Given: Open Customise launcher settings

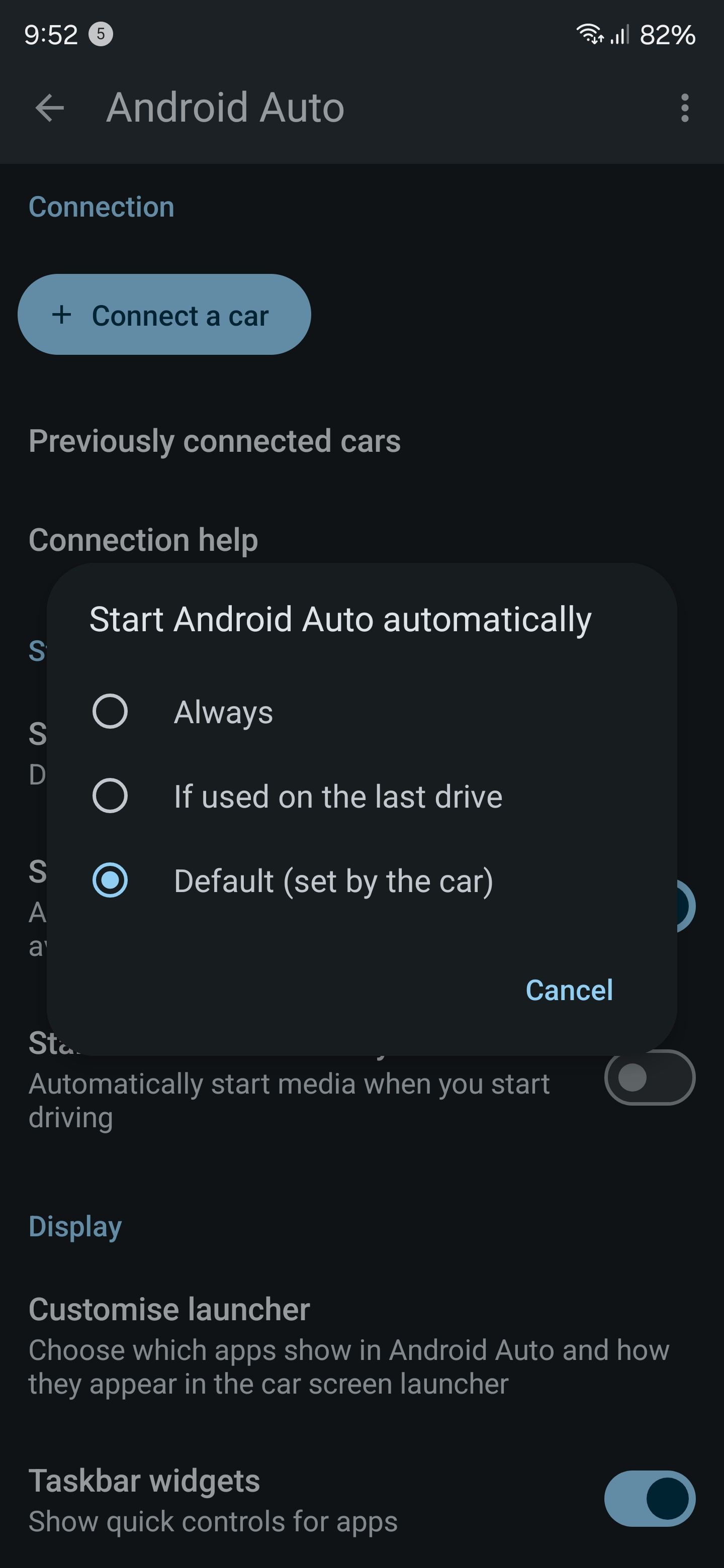Looking at the screenshot, I should [168, 1309].
